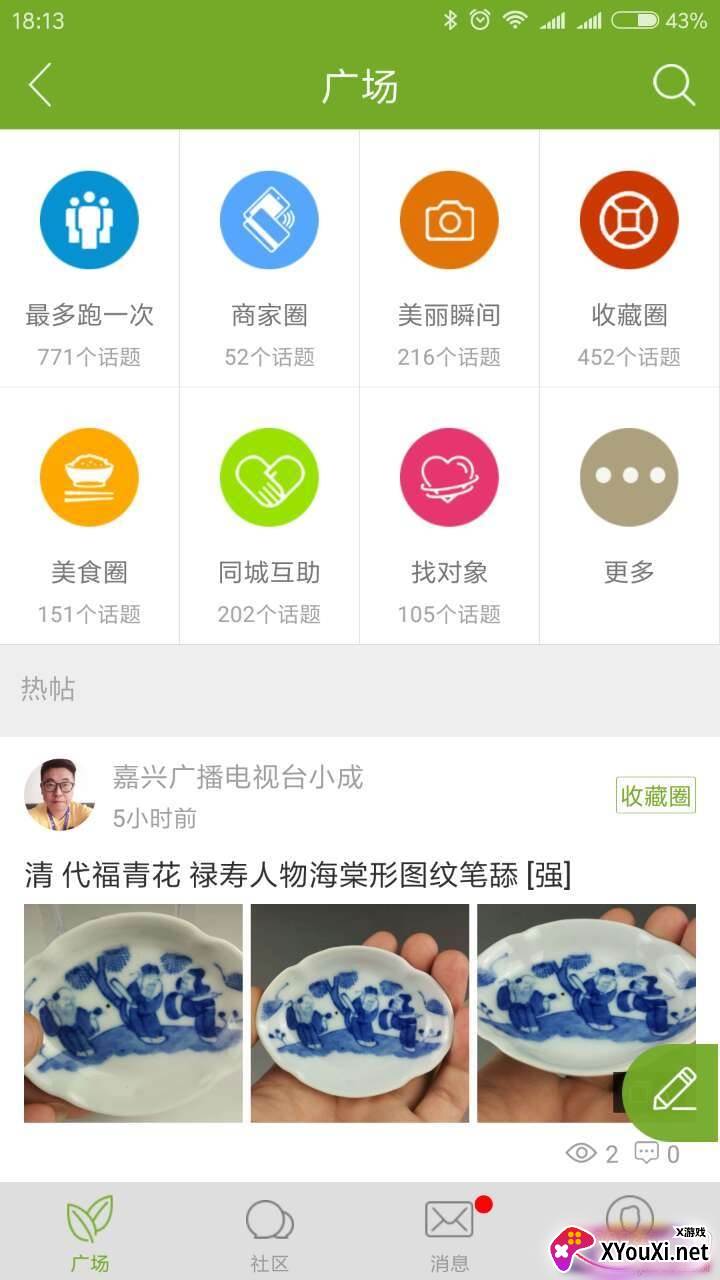Open the 商家圈 topic circle
Screen dimensions: 720x1280
point(269,220)
